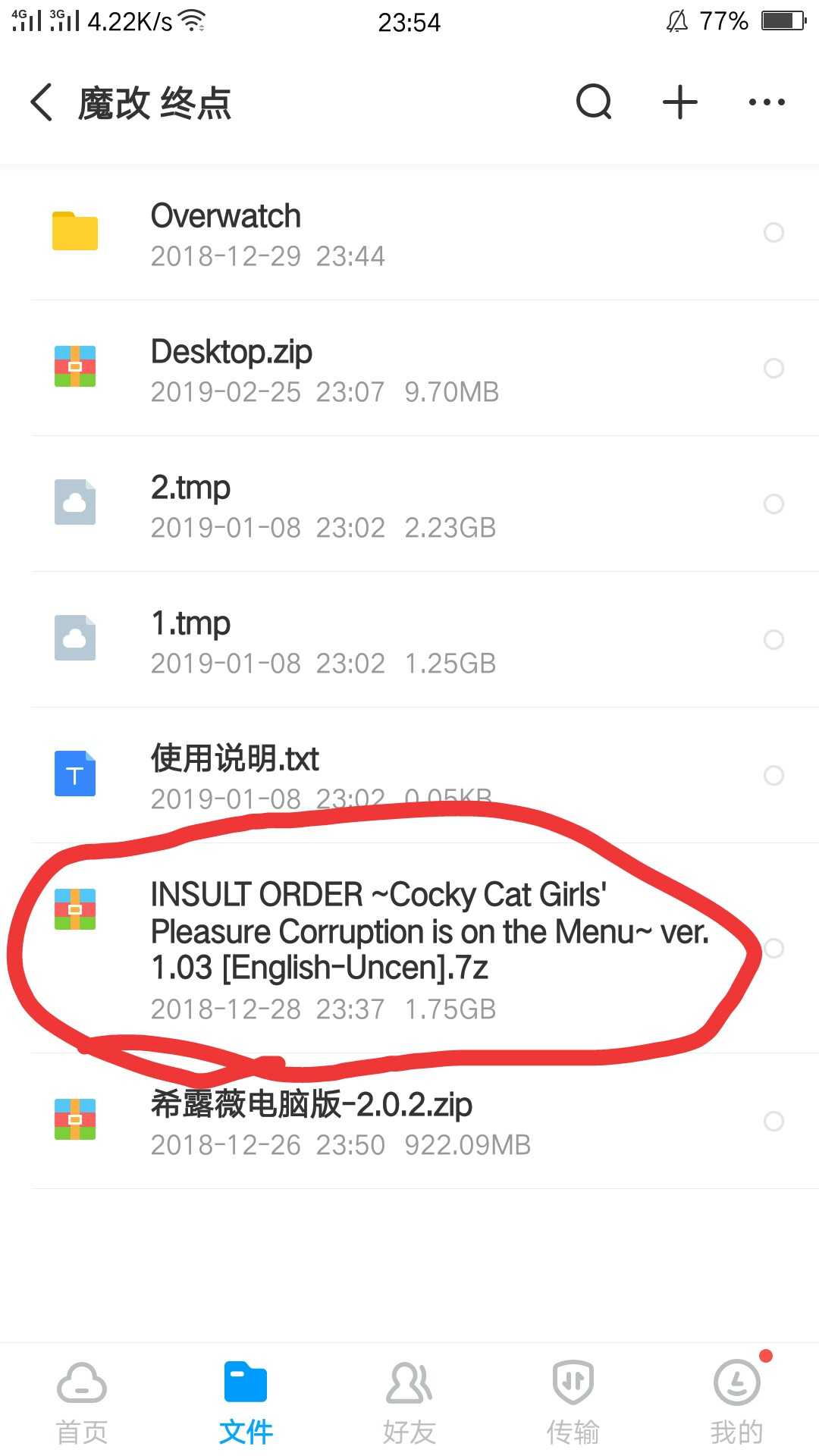Select the 1.tmp checkbox
The image size is (819, 1456).
pyautogui.click(x=773, y=640)
